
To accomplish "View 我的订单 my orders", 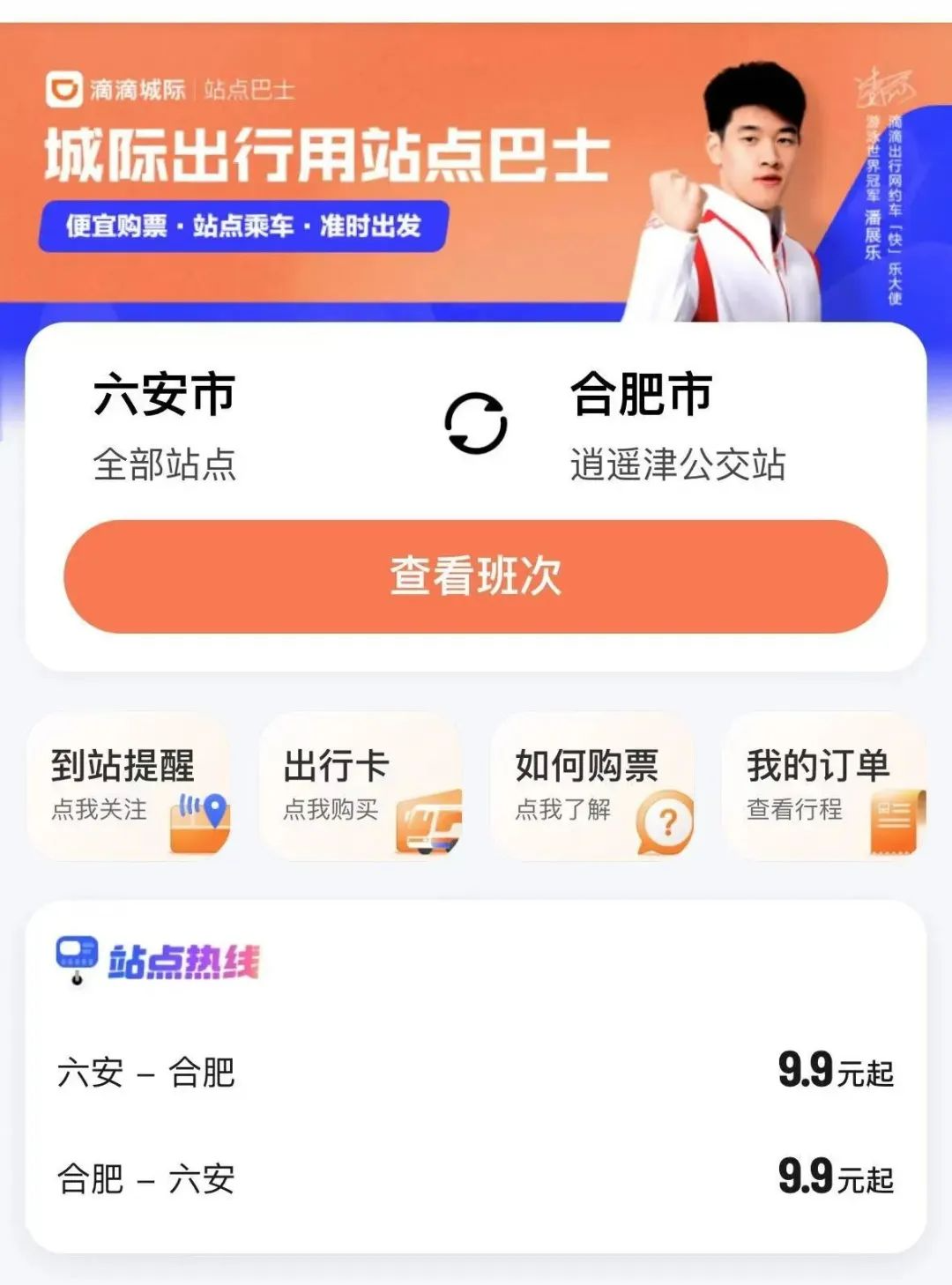I will tap(823, 786).
